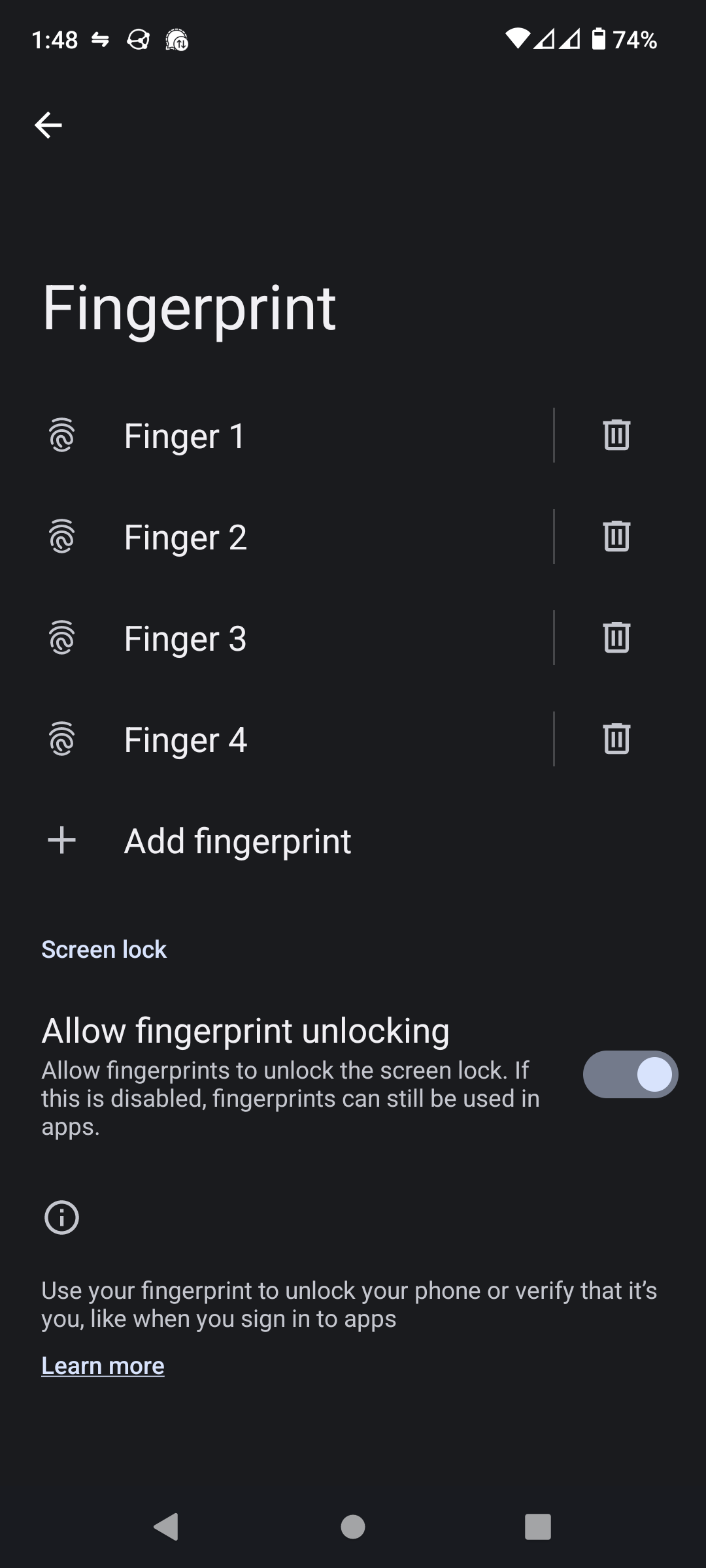Select the Finger 2 entry to rename it
Screen dimensions: 706x1568
click(186, 537)
